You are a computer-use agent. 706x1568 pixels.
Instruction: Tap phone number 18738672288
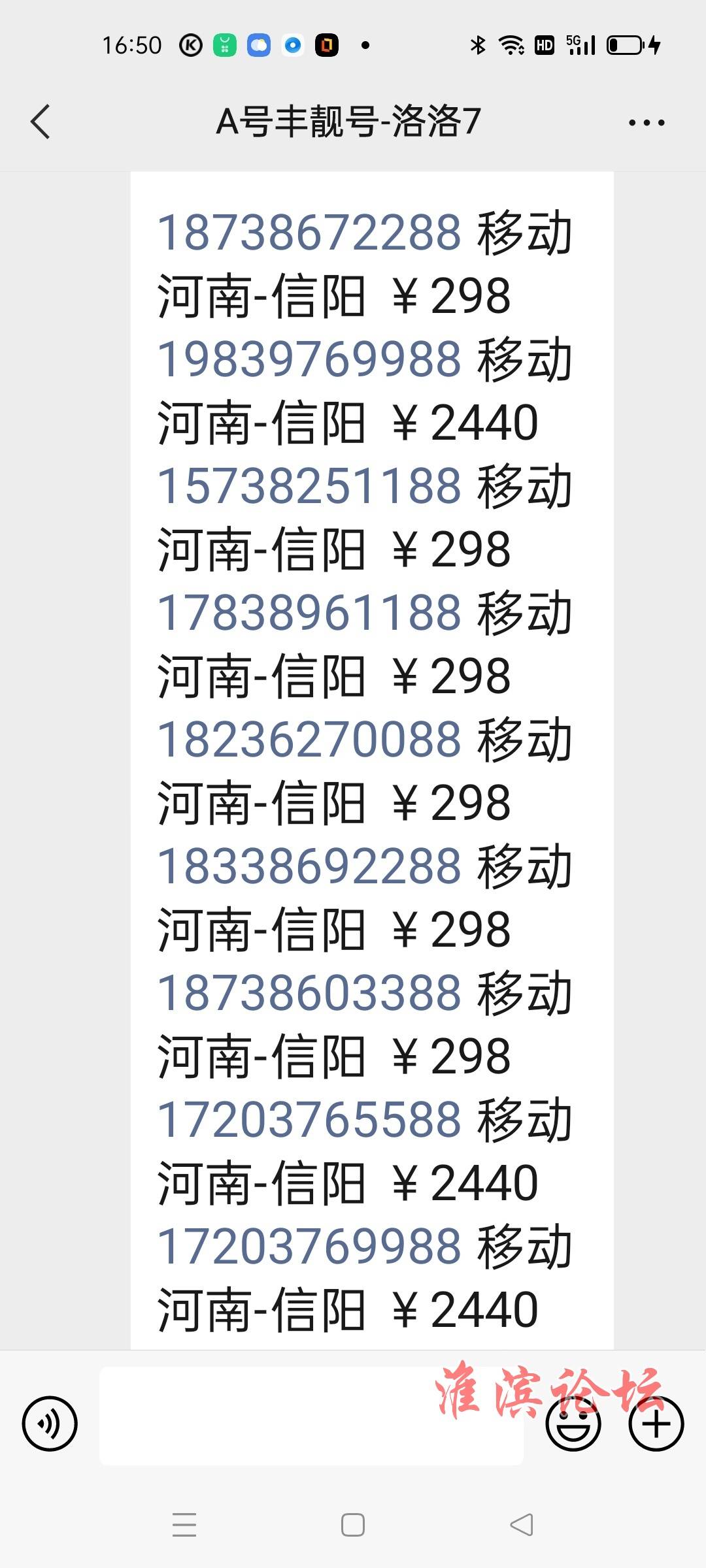[x=309, y=233]
